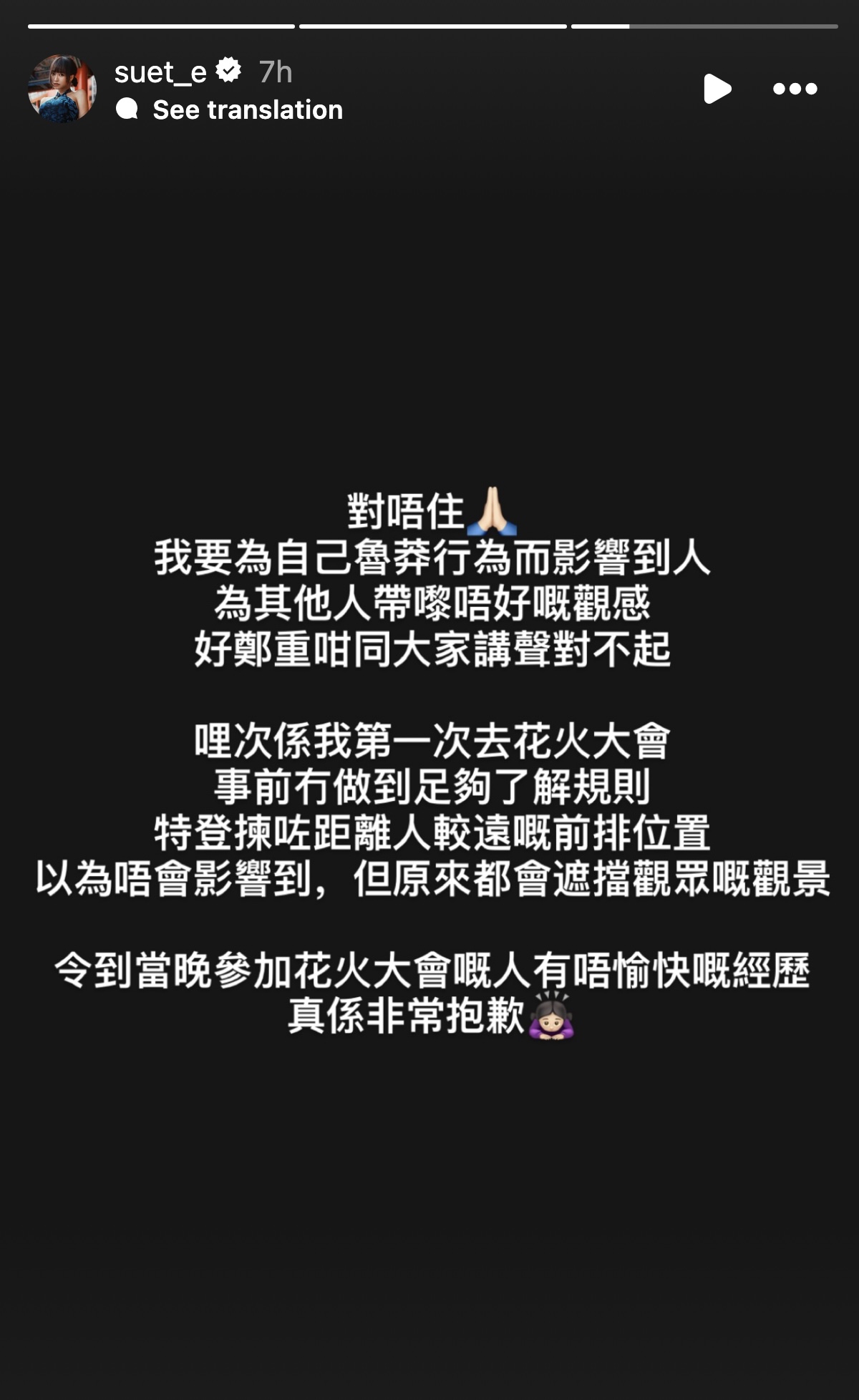Resume story with play button
The image size is (859, 1400).
(x=717, y=89)
